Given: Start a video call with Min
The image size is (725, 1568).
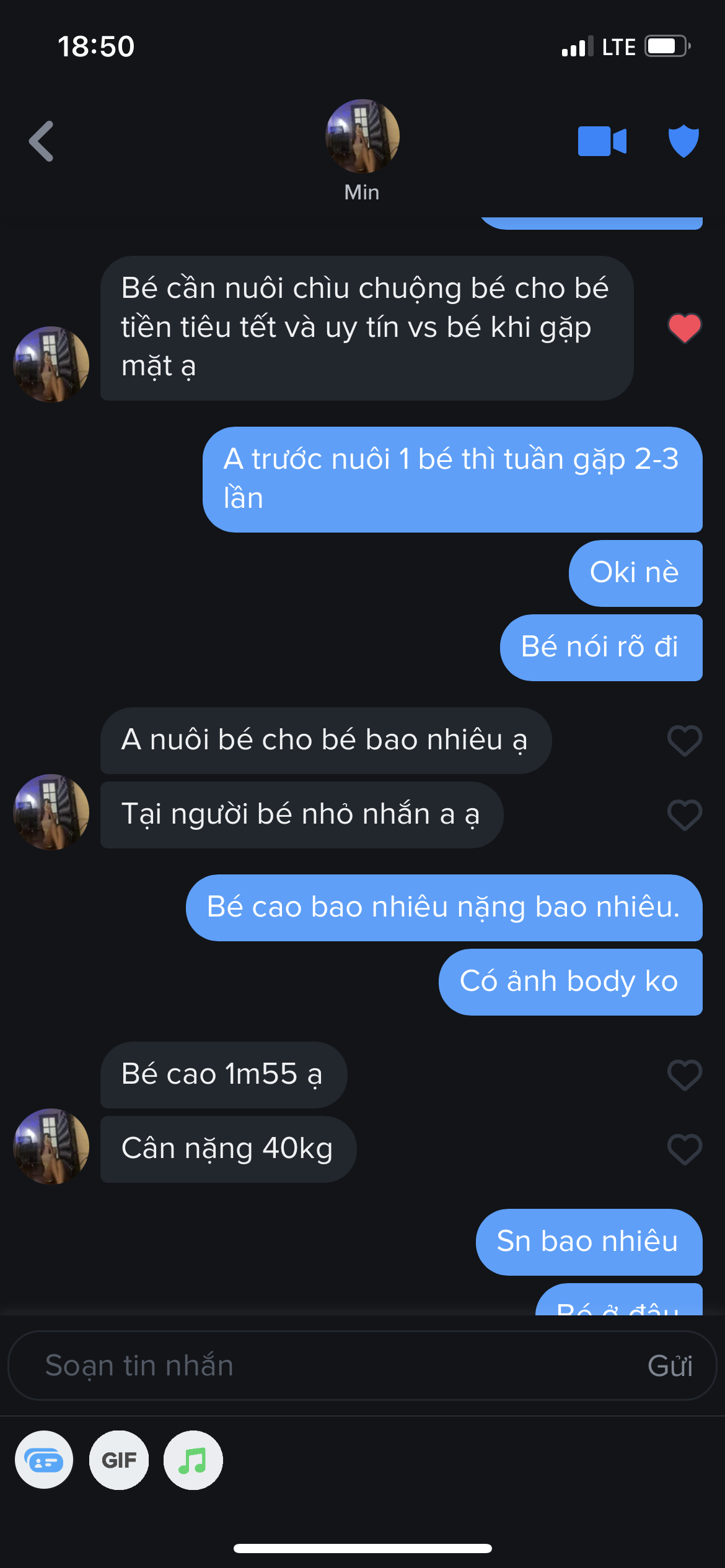Looking at the screenshot, I should (x=602, y=141).
